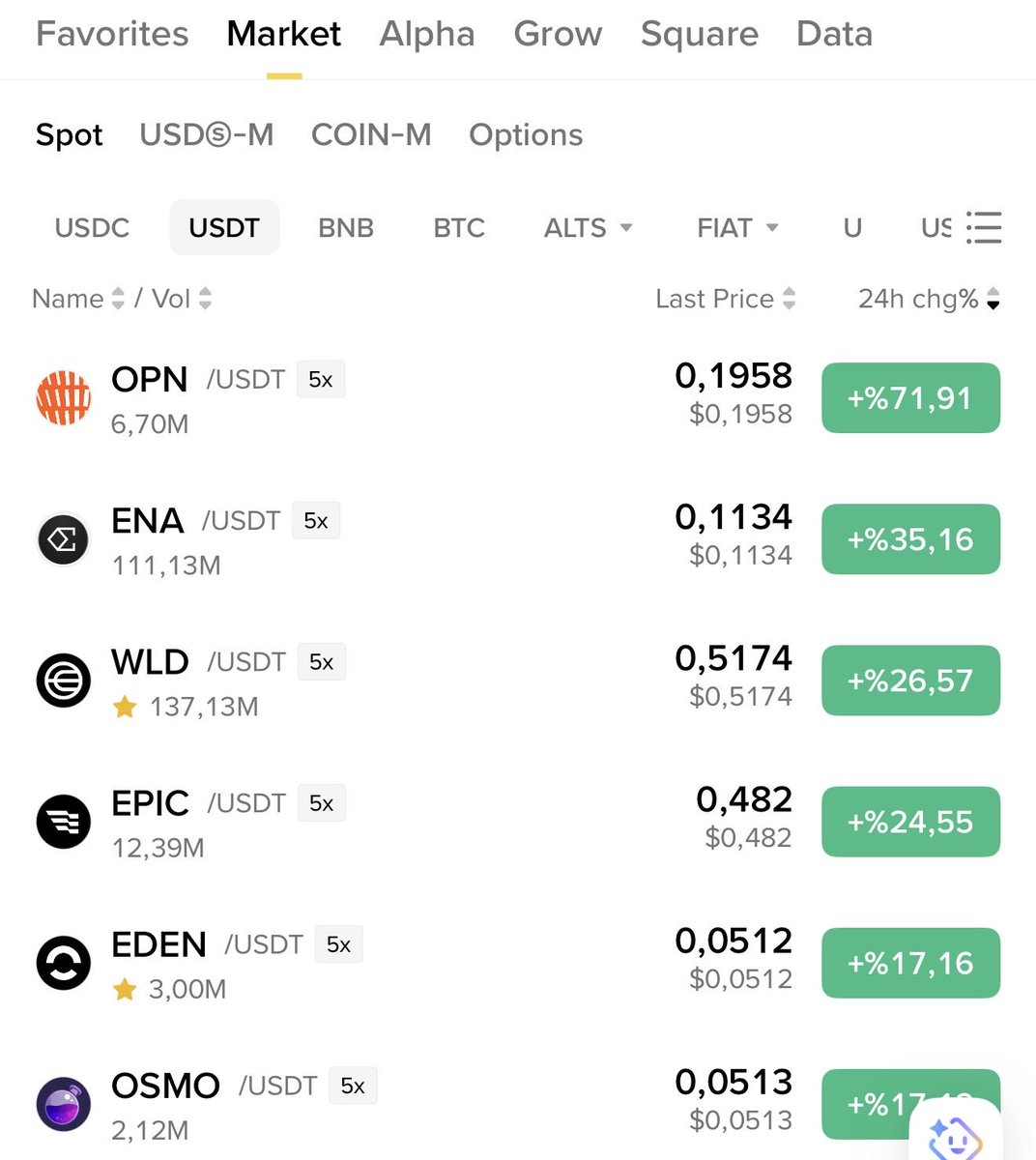Image resolution: width=1036 pixels, height=1160 pixels.
Task: Expand the ALTS dropdown
Action: tap(588, 228)
